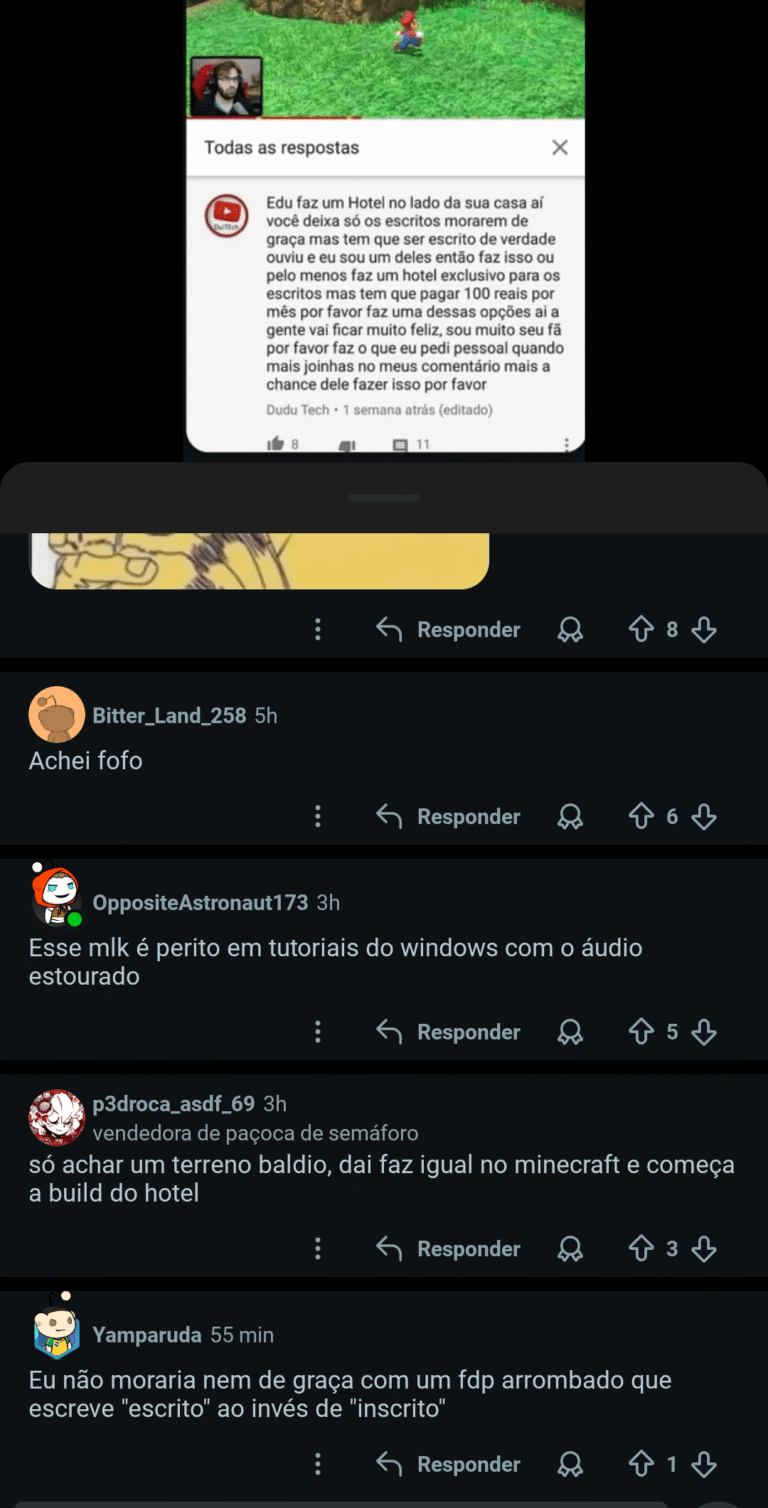
Task: Reply to Yamparuda's comment
Action: pos(449,1464)
